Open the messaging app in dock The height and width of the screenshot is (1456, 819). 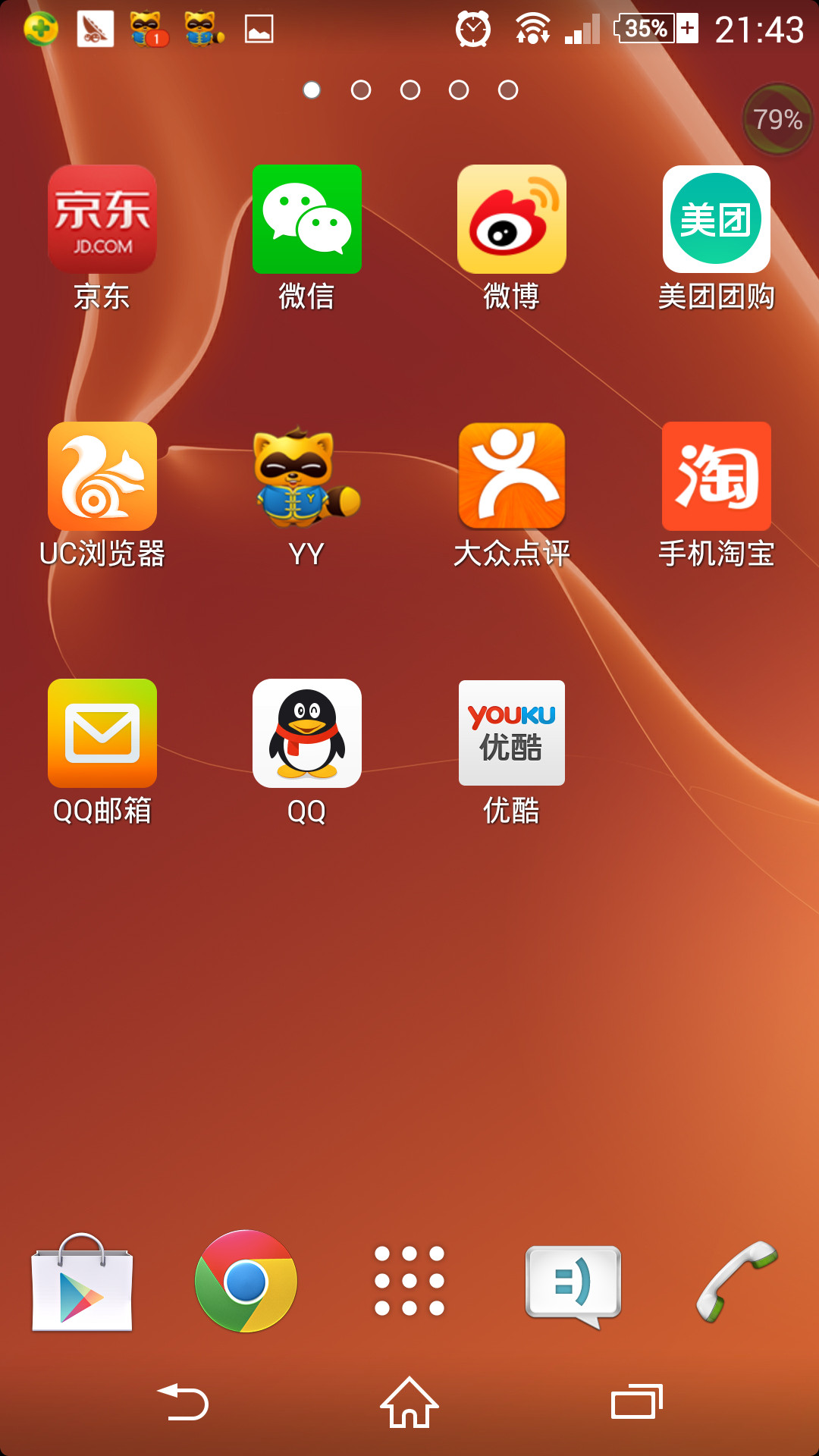(x=573, y=1282)
